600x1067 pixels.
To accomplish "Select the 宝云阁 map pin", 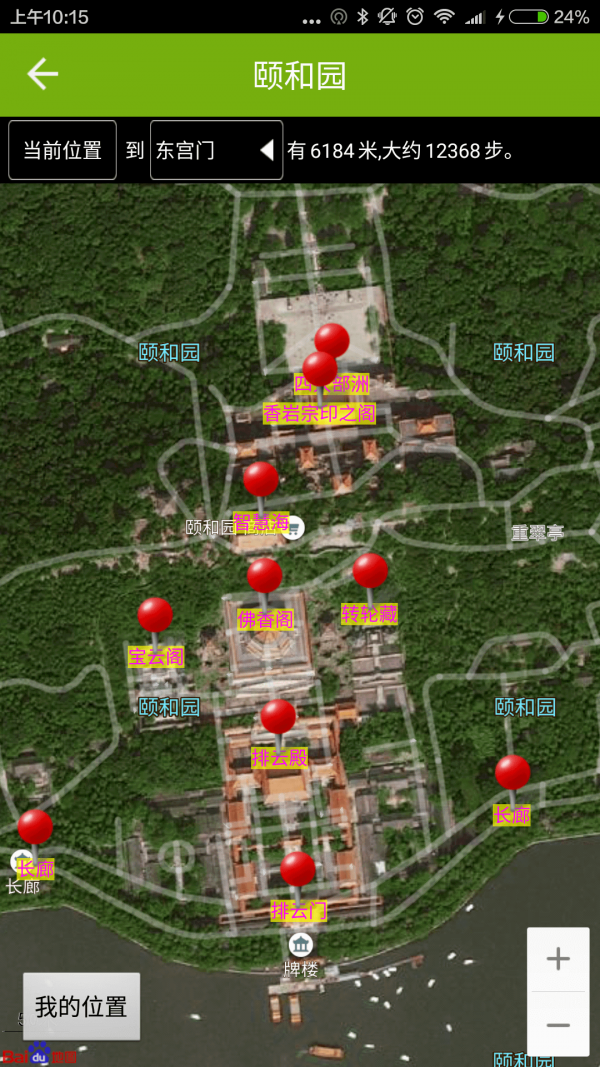I will (155, 614).
